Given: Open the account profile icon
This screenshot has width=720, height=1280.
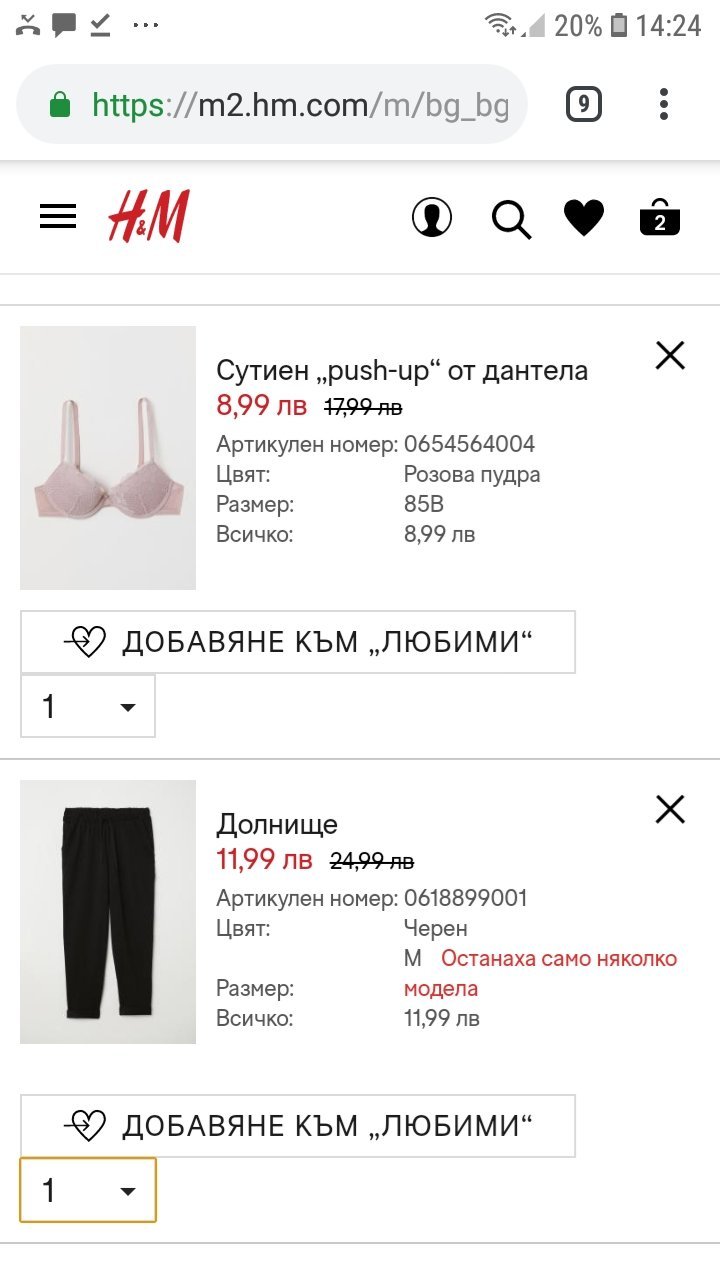Looking at the screenshot, I should point(432,217).
